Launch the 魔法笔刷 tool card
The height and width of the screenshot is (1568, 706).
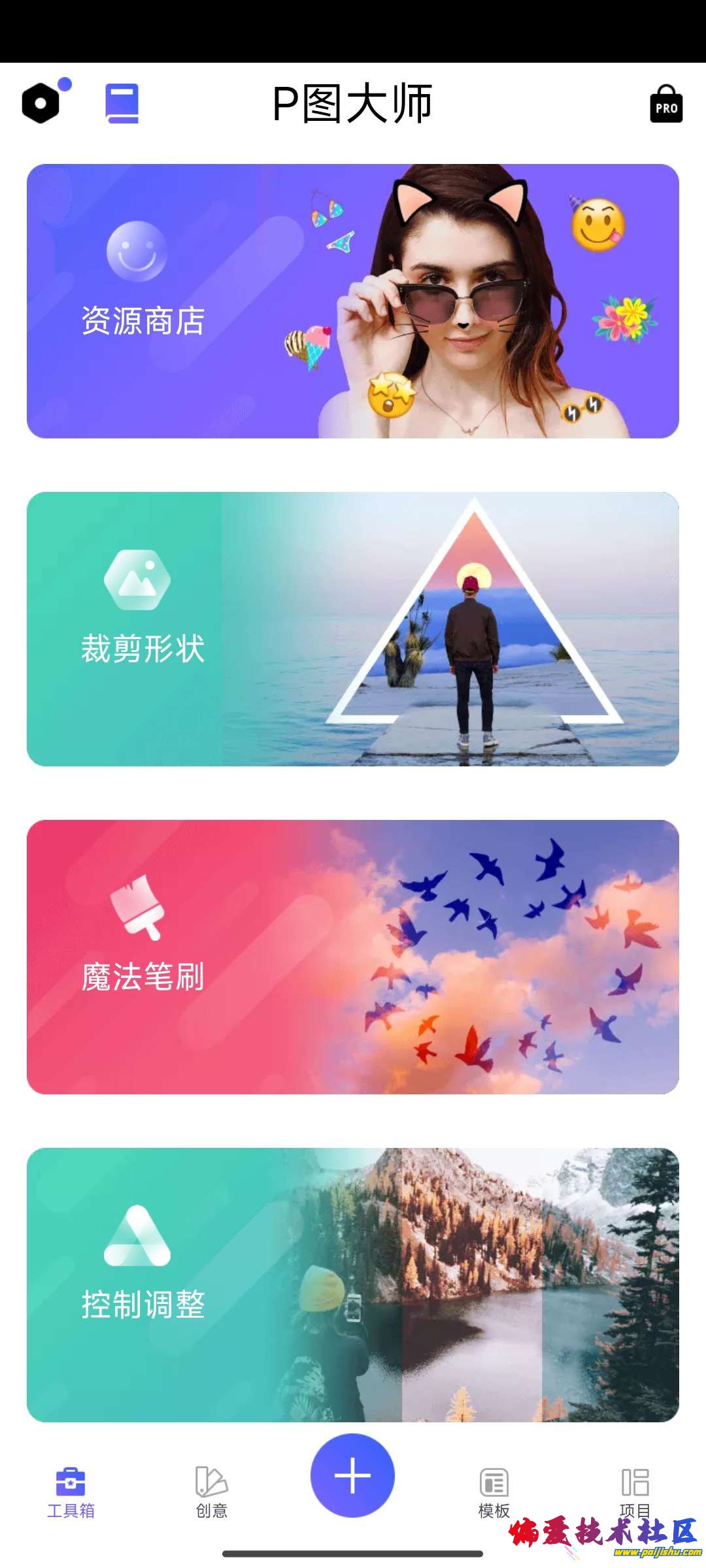point(353,957)
